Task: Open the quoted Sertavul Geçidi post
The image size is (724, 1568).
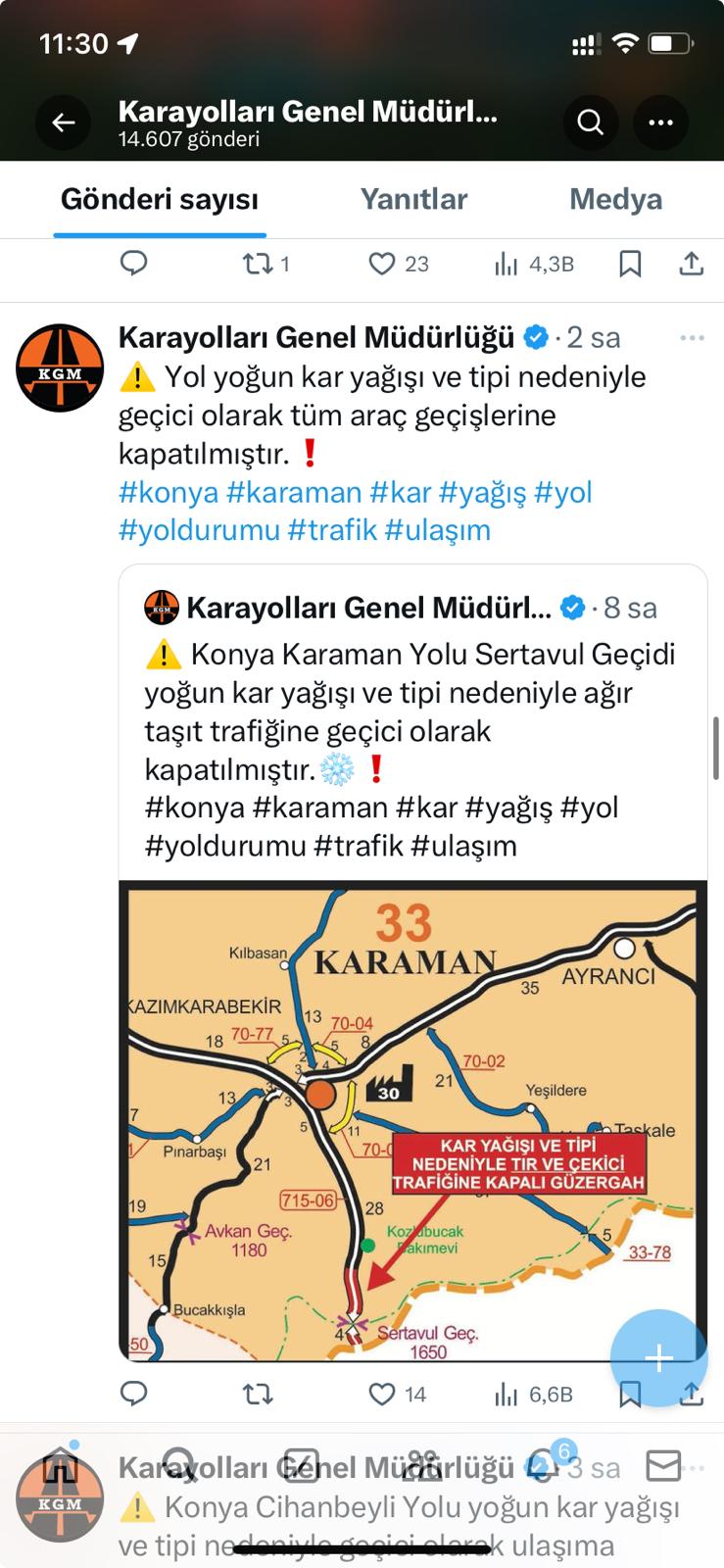Action: pyautogui.click(x=411, y=730)
